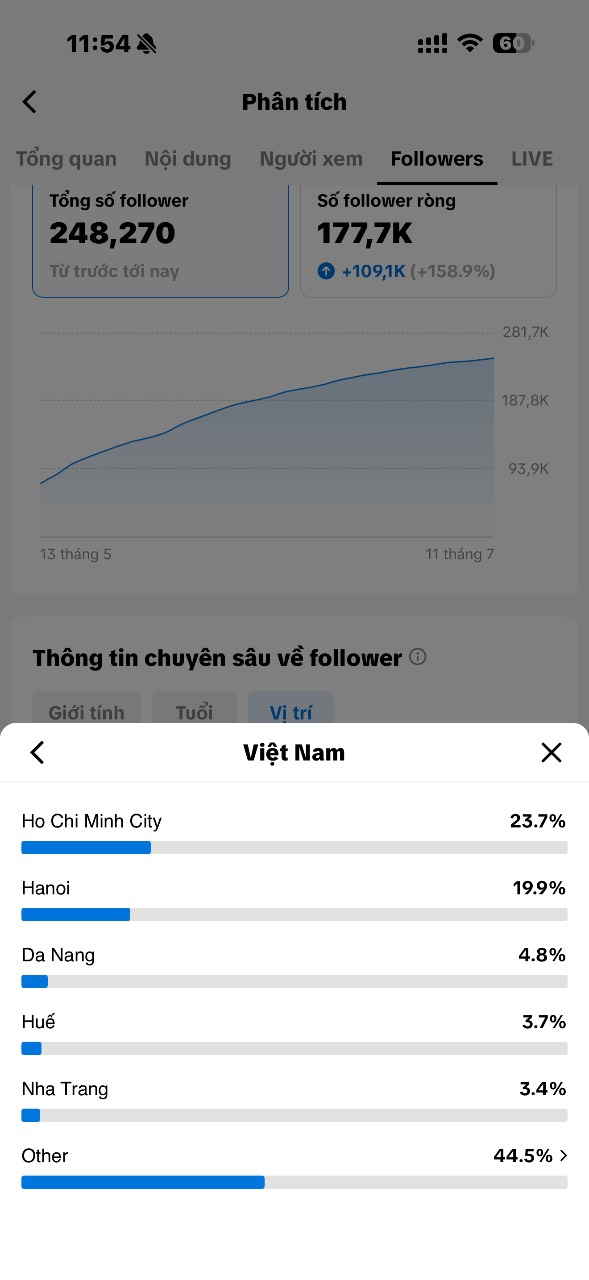This screenshot has width=589, height=1280.
Task: Close the Việt Nam location sheet
Action: [551, 753]
